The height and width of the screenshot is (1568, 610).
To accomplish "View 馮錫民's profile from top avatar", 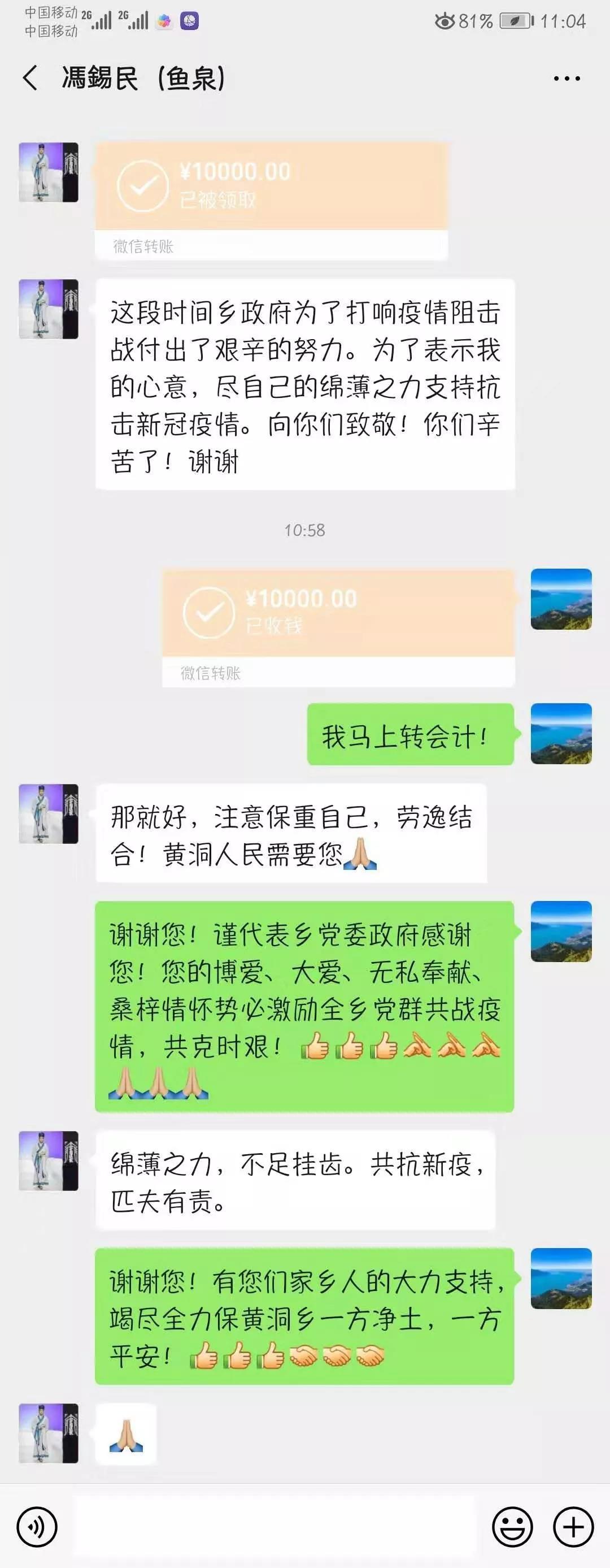I will (x=49, y=172).
